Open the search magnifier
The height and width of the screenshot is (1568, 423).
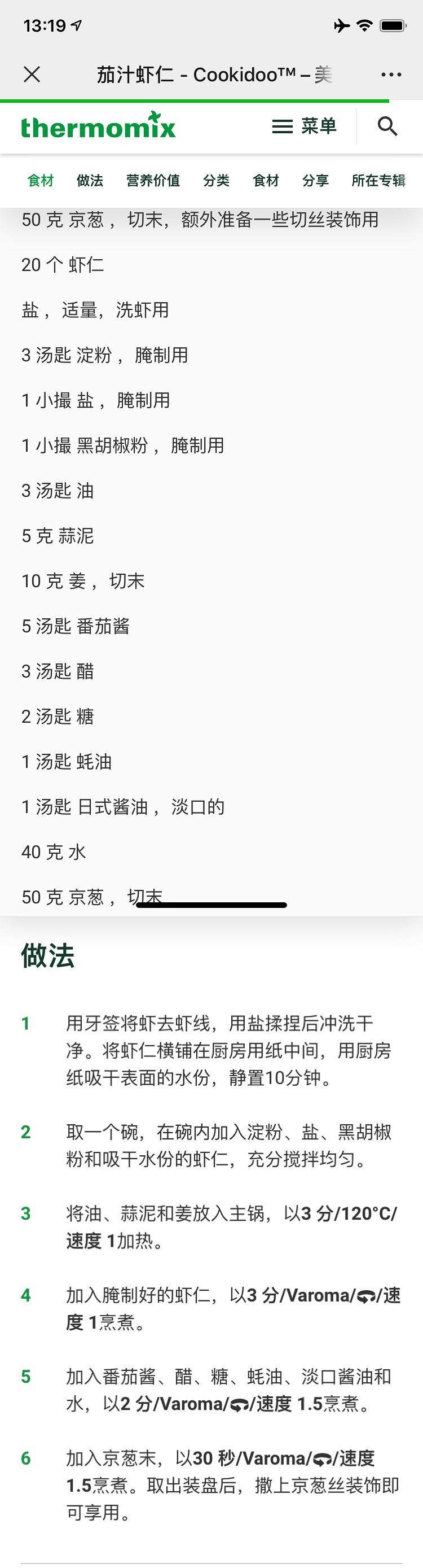(387, 126)
